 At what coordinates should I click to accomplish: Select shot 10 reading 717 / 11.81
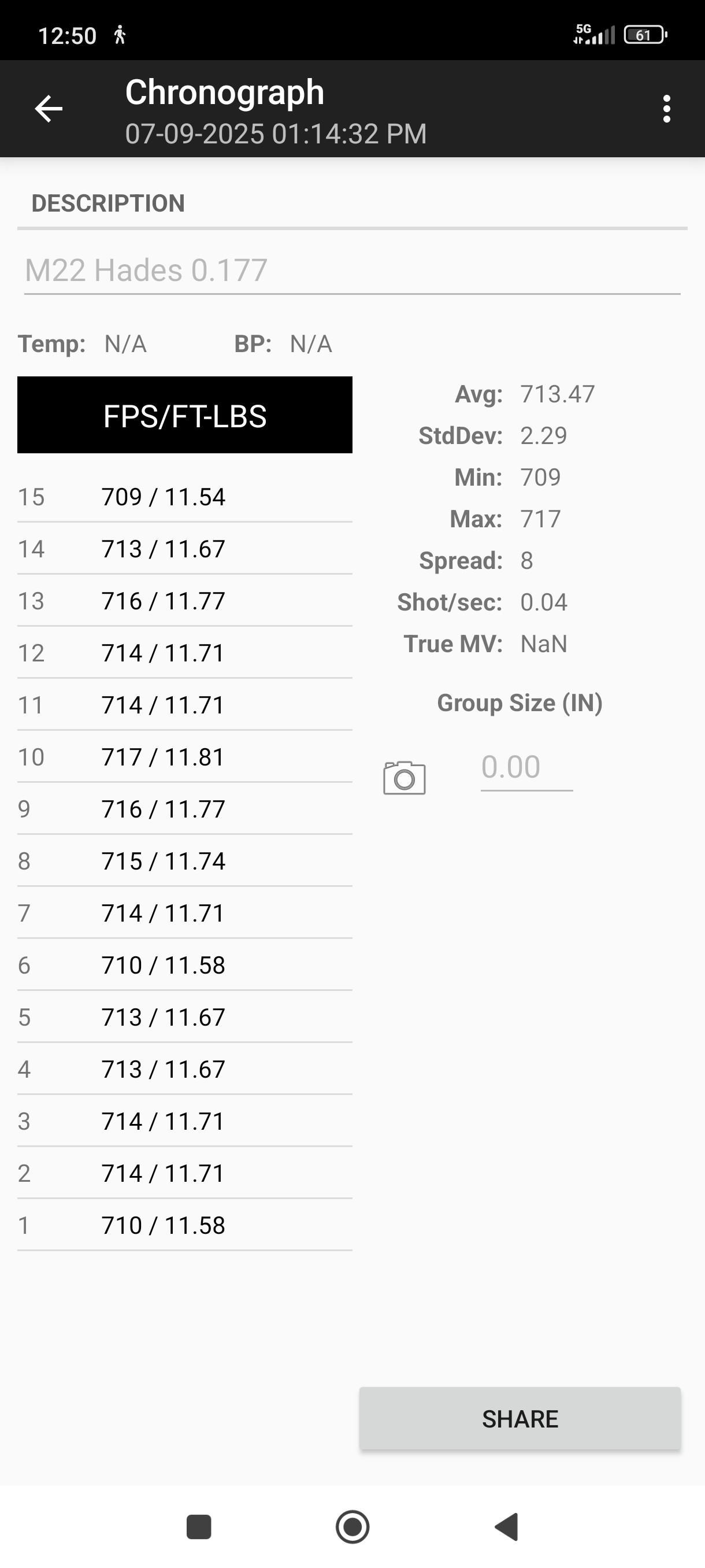(x=185, y=757)
